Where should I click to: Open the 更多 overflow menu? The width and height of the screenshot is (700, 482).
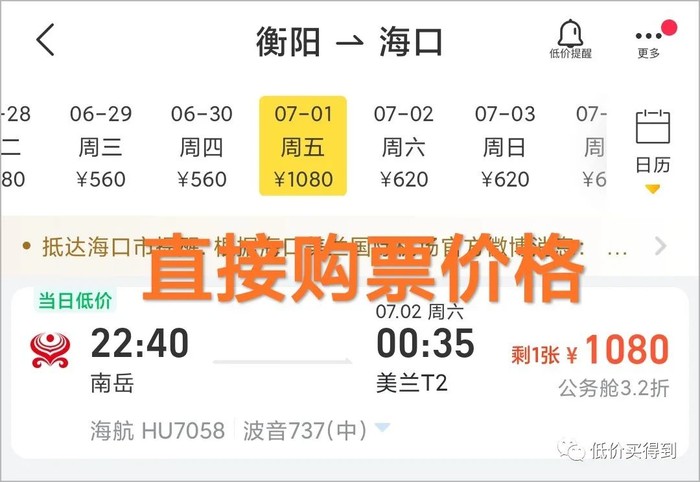pos(649,40)
